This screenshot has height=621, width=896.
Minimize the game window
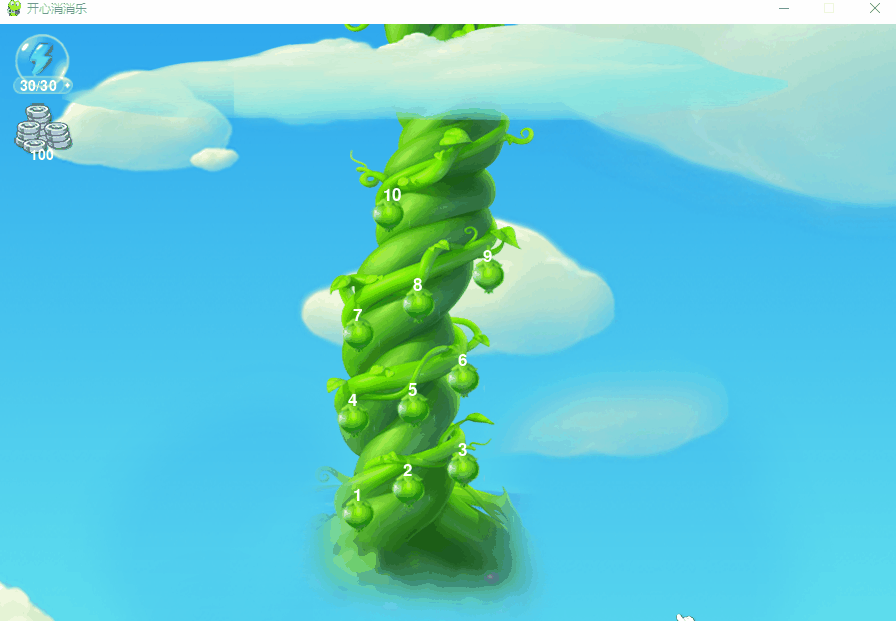(x=784, y=8)
